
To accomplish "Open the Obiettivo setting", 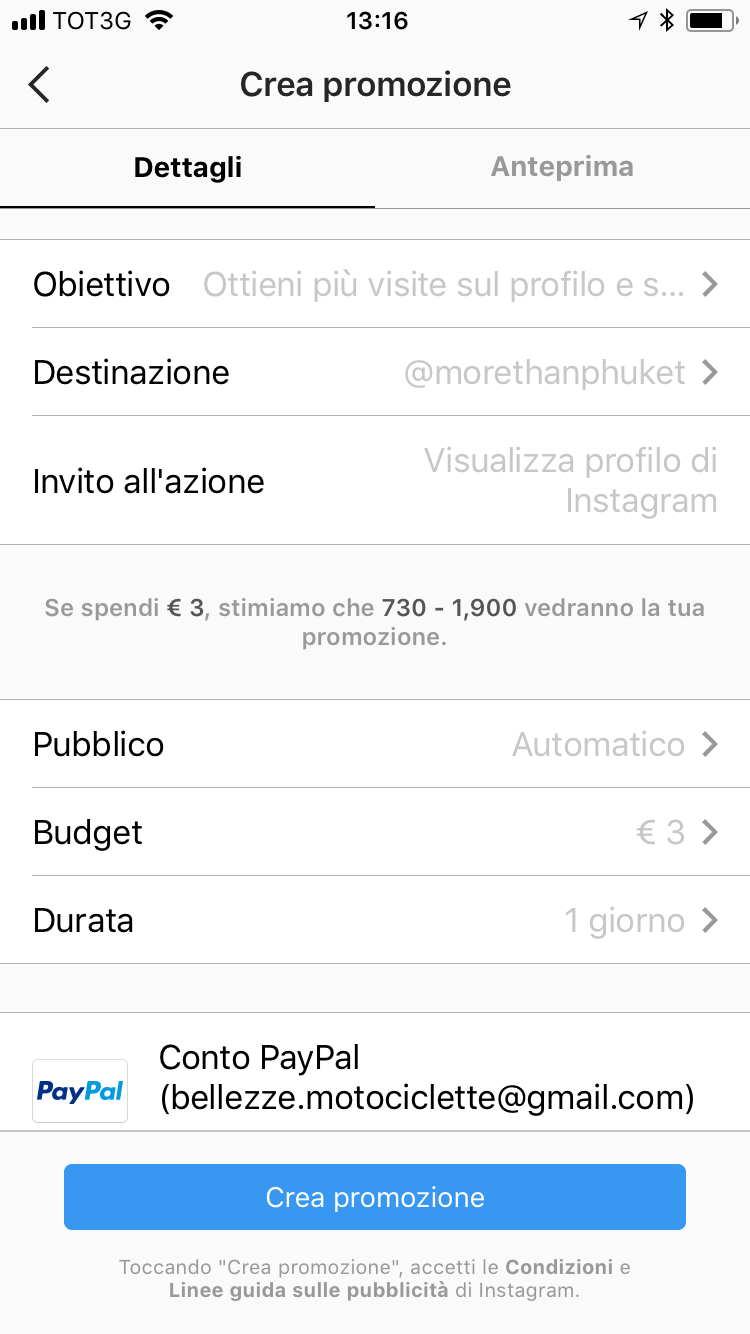I will point(375,285).
